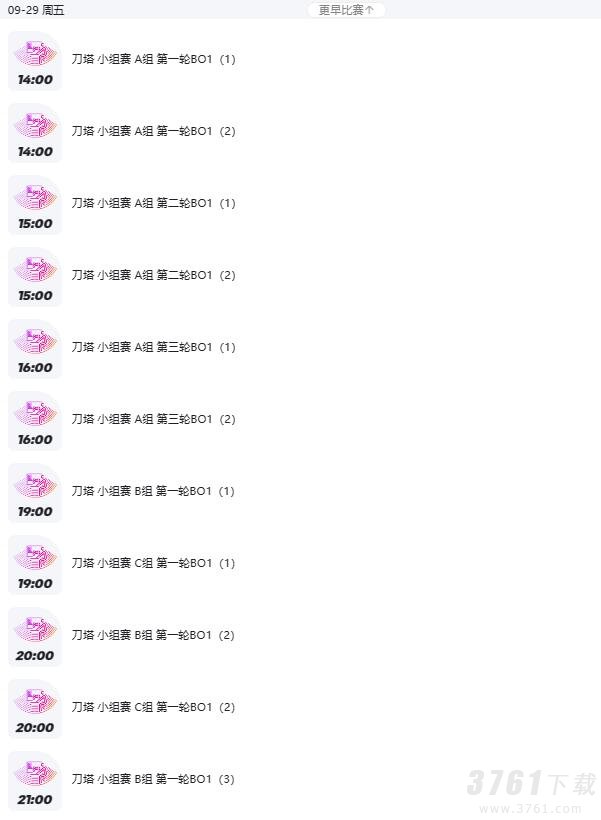Select 16:00 A组 第三轮BO1 (1) match
Screen dimensions: 601x820
[153, 348]
